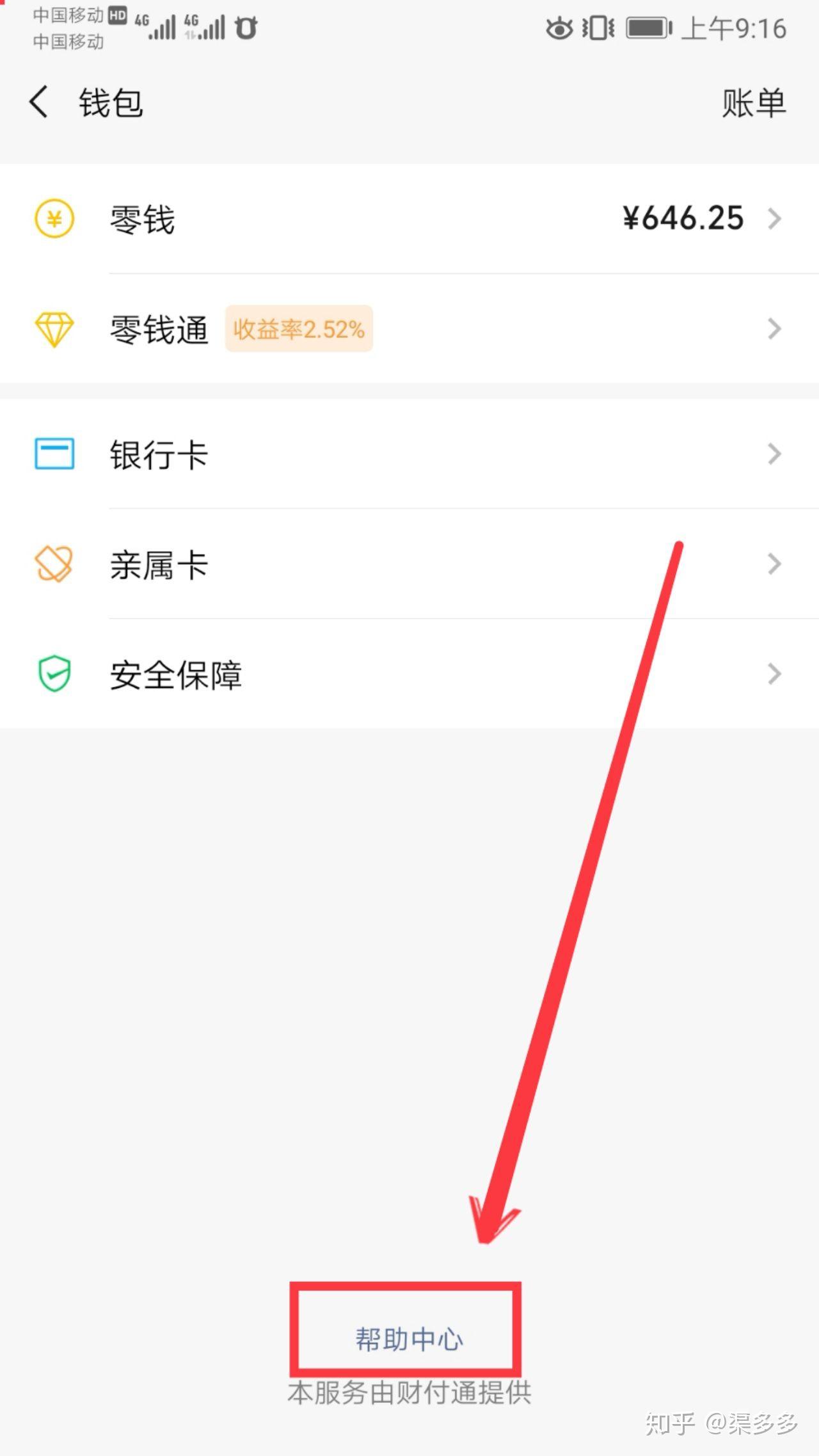Go back from the 钱包 page
The width and height of the screenshot is (819, 1456).
tap(40, 102)
